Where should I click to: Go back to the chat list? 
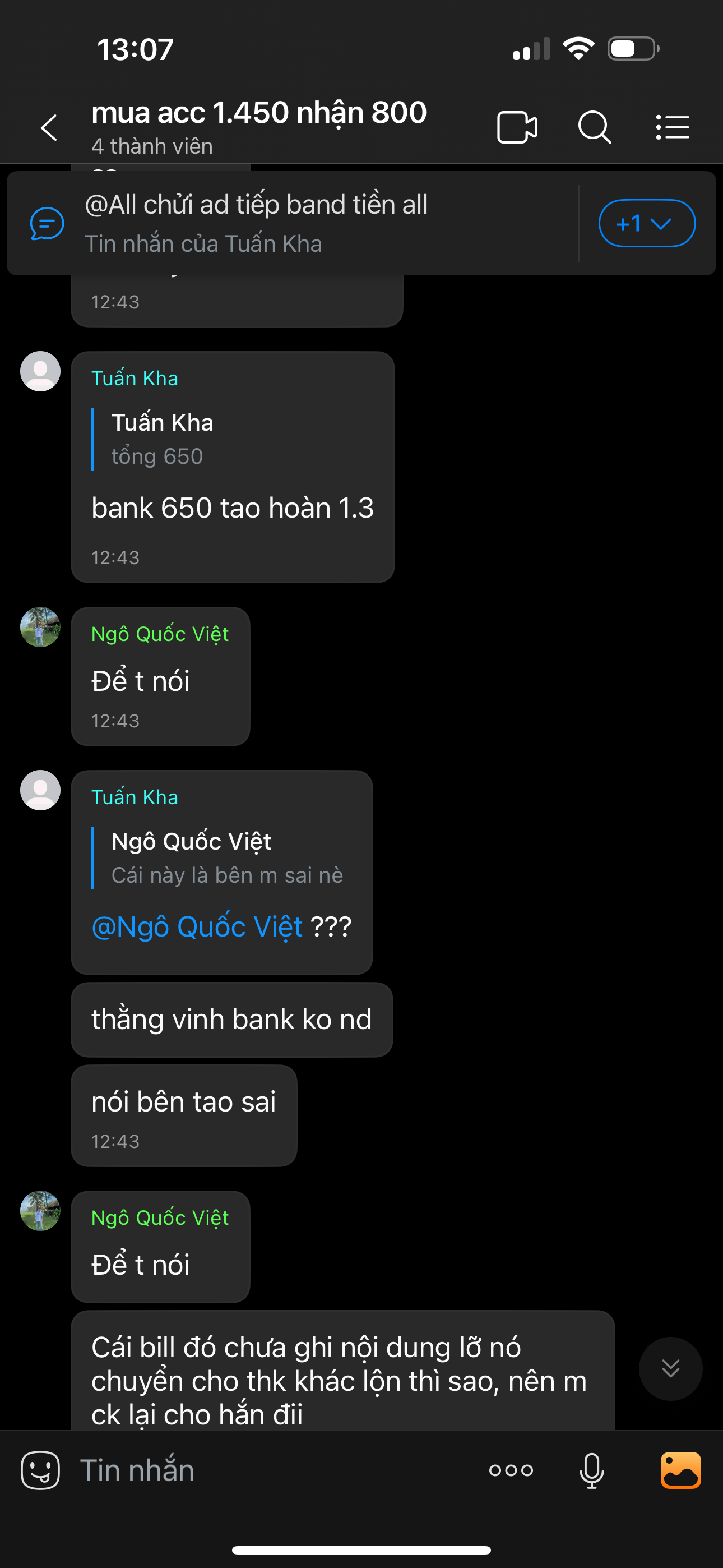[x=49, y=128]
